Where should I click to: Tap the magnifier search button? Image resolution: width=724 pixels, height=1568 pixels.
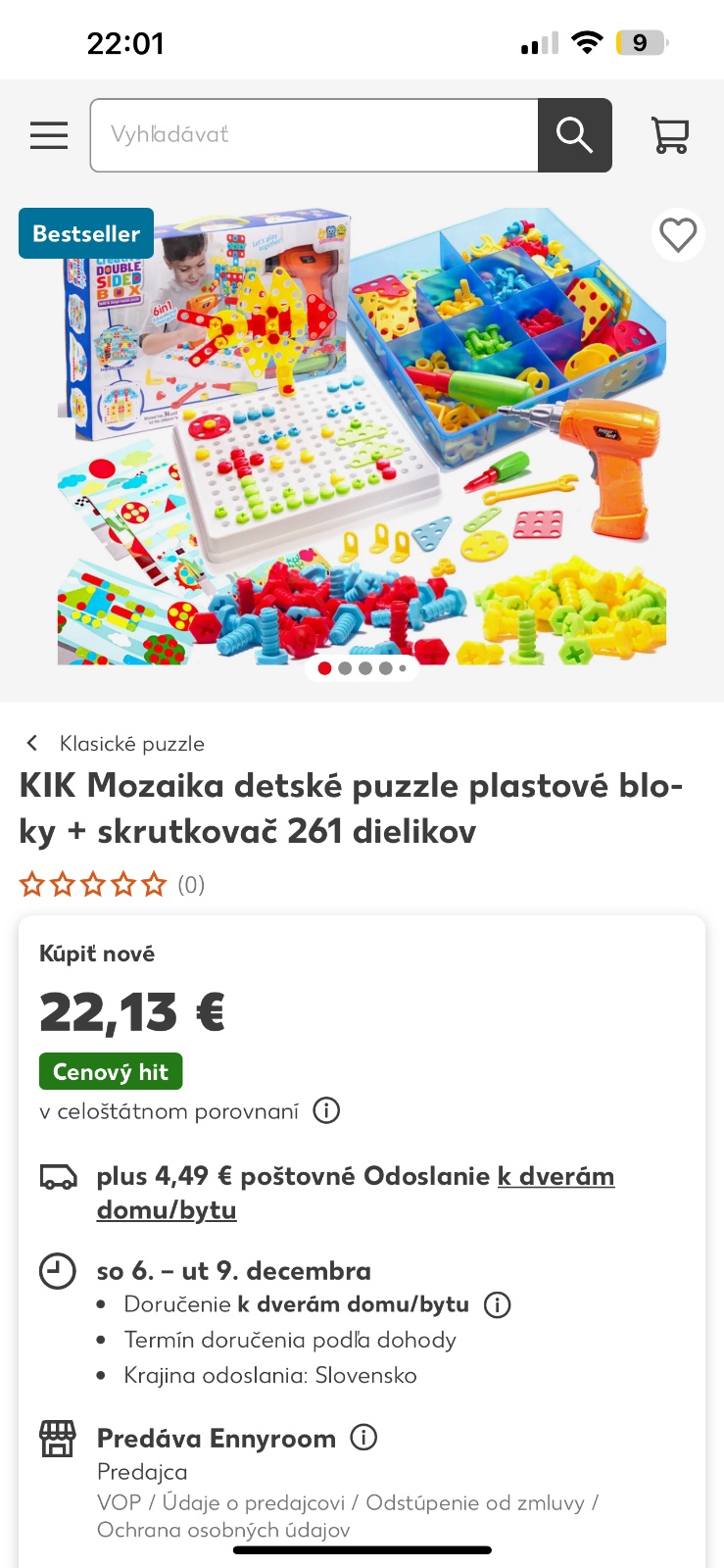pyautogui.click(x=575, y=135)
